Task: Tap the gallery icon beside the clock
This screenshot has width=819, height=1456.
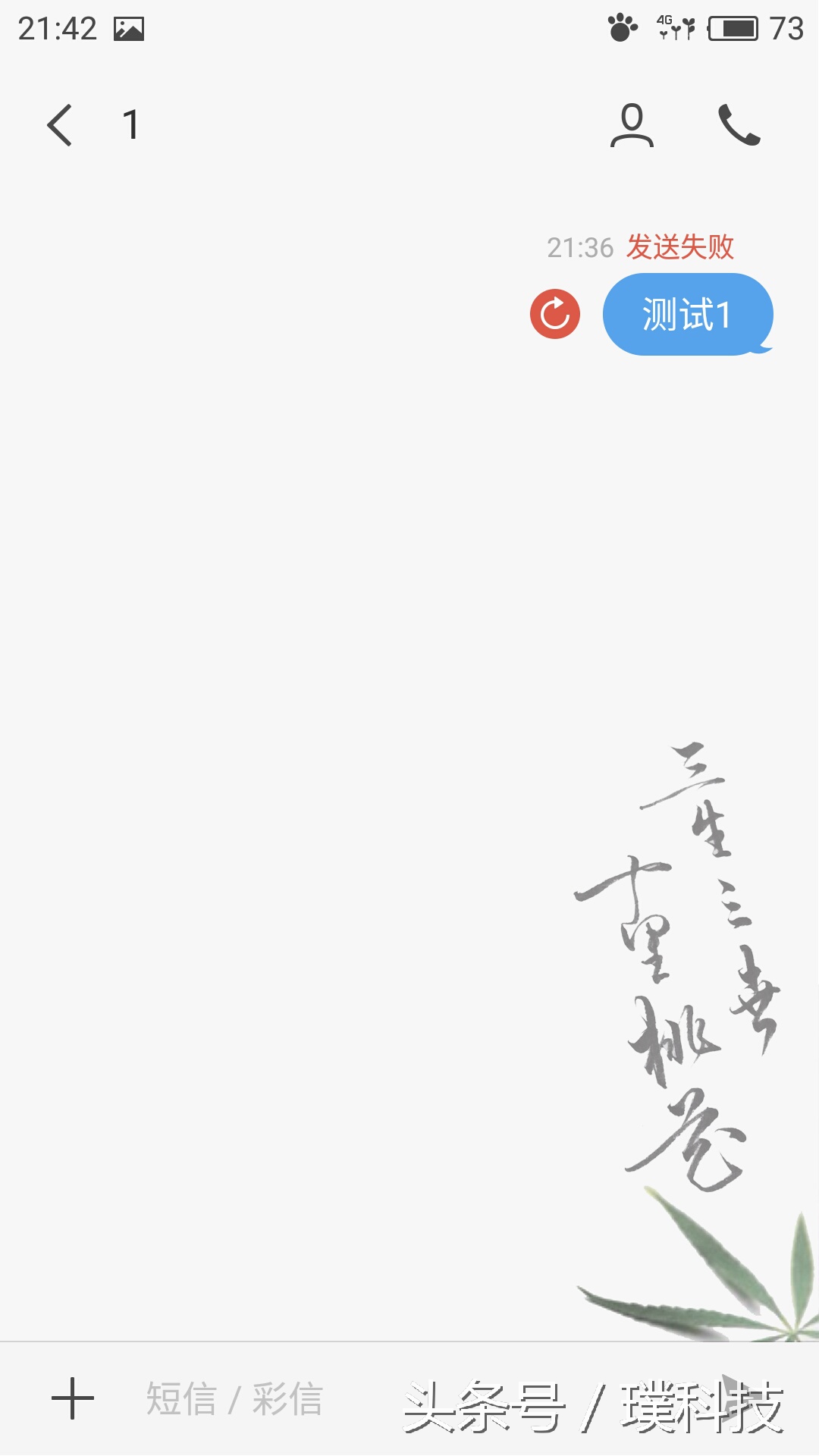Action: [x=130, y=27]
